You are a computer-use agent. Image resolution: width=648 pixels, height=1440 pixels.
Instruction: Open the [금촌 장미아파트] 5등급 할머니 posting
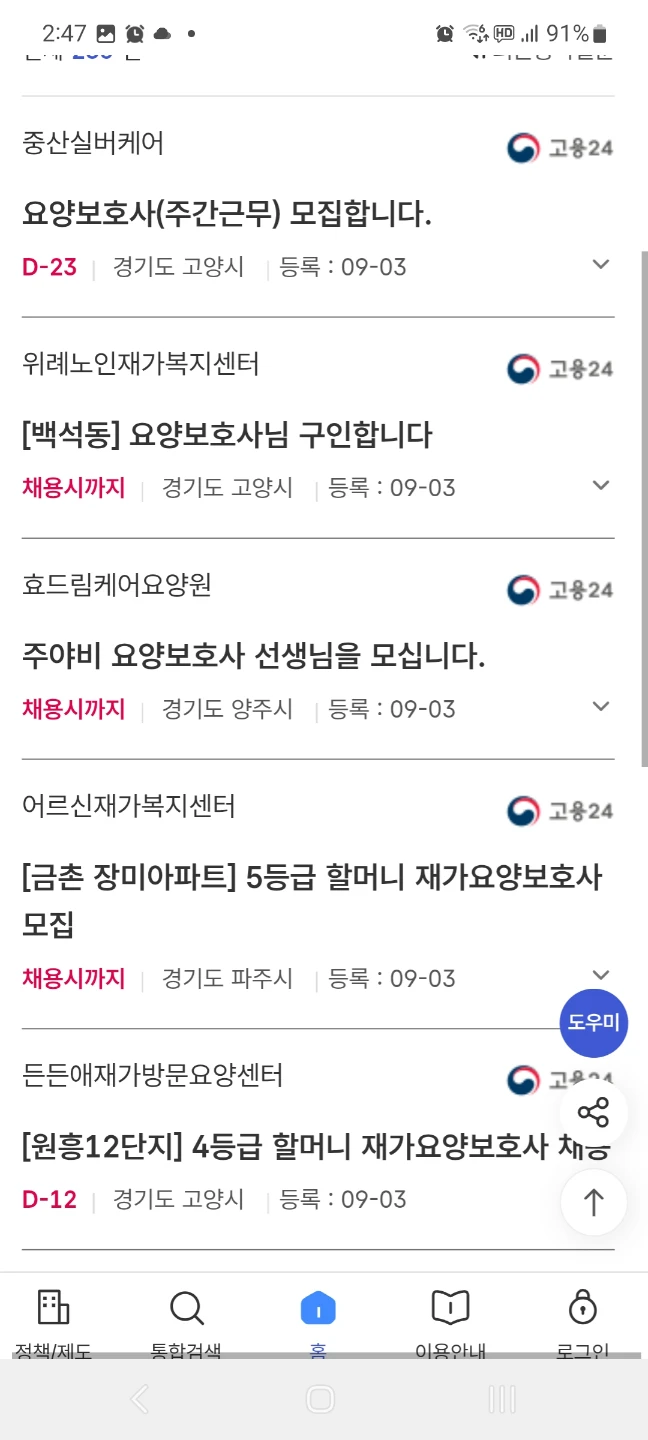coord(312,900)
